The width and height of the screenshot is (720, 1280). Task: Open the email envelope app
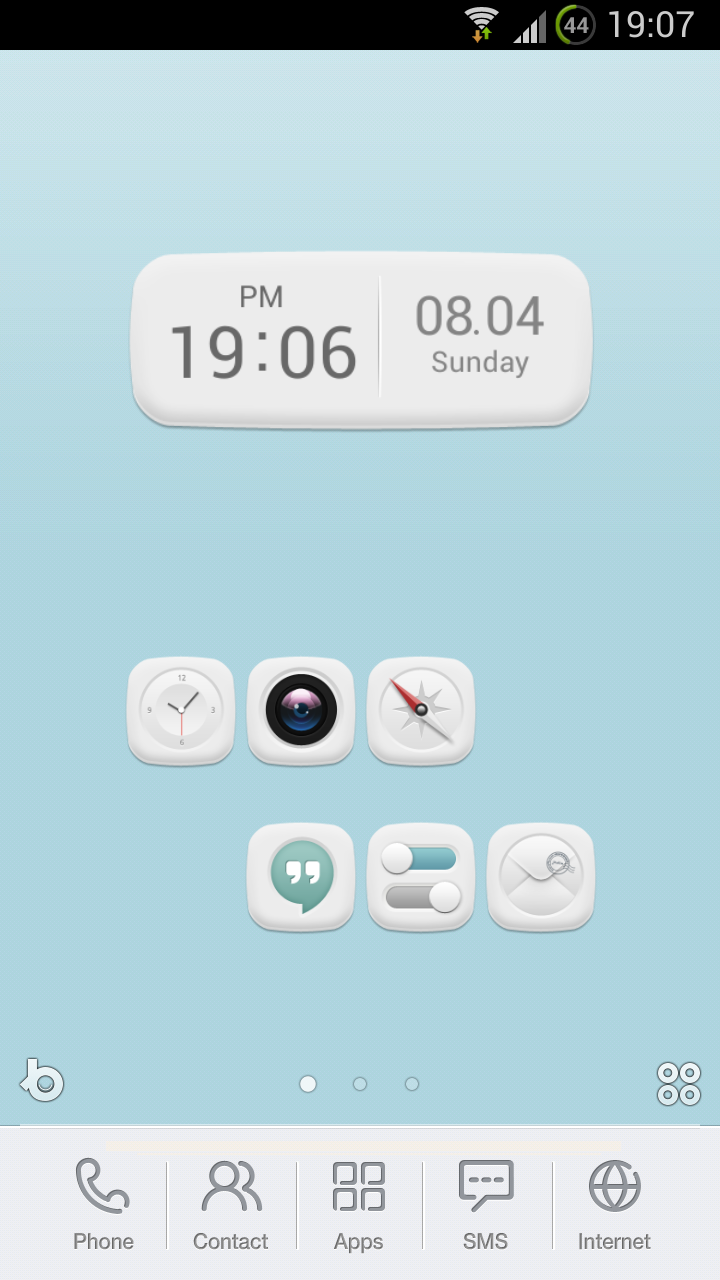tap(541, 877)
